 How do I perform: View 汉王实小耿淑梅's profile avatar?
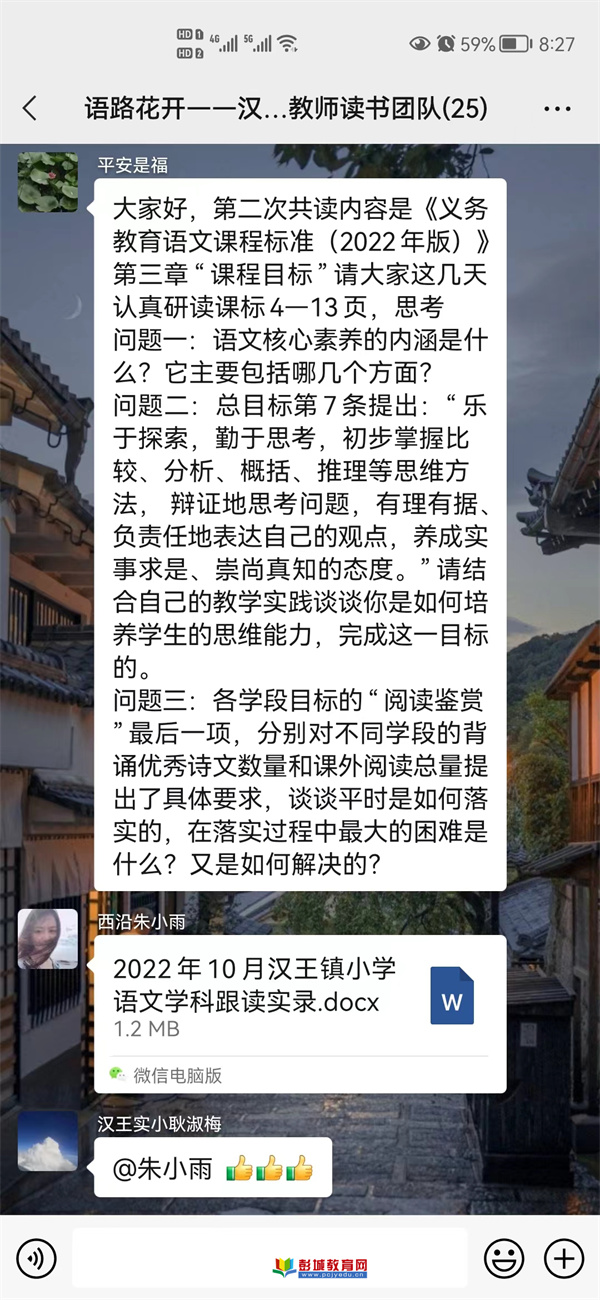click(48, 1141)
